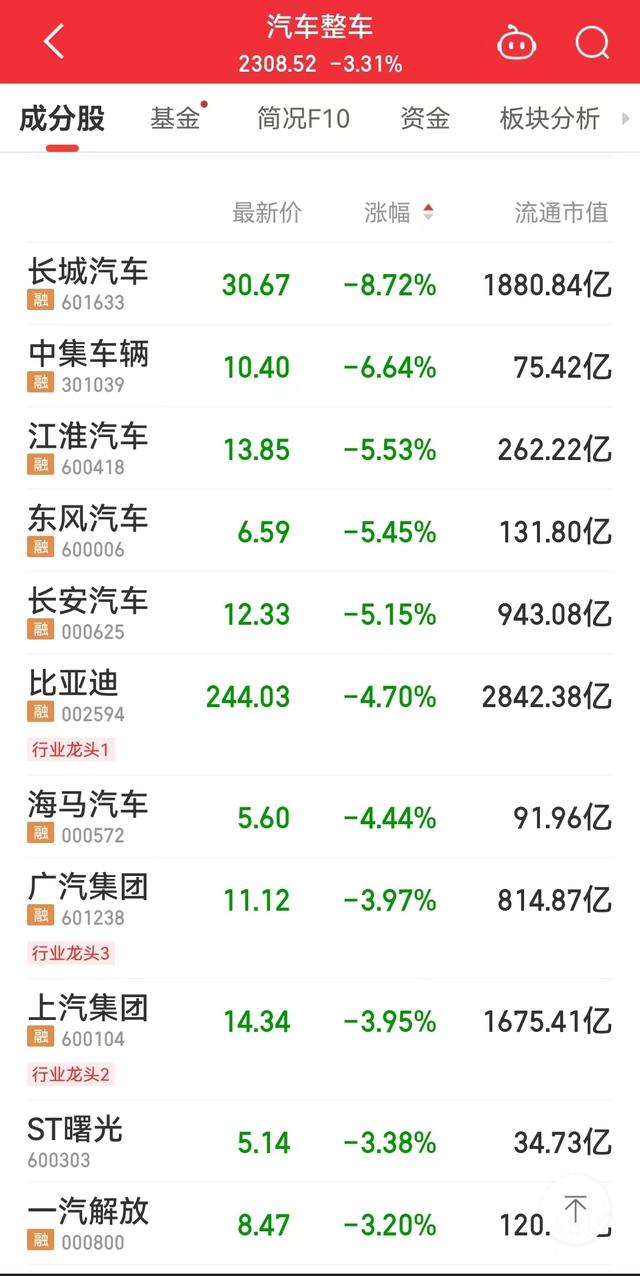Screen dimensions: 640x1276
Task: Open the robot assistant icon
Action: point(517,43)
